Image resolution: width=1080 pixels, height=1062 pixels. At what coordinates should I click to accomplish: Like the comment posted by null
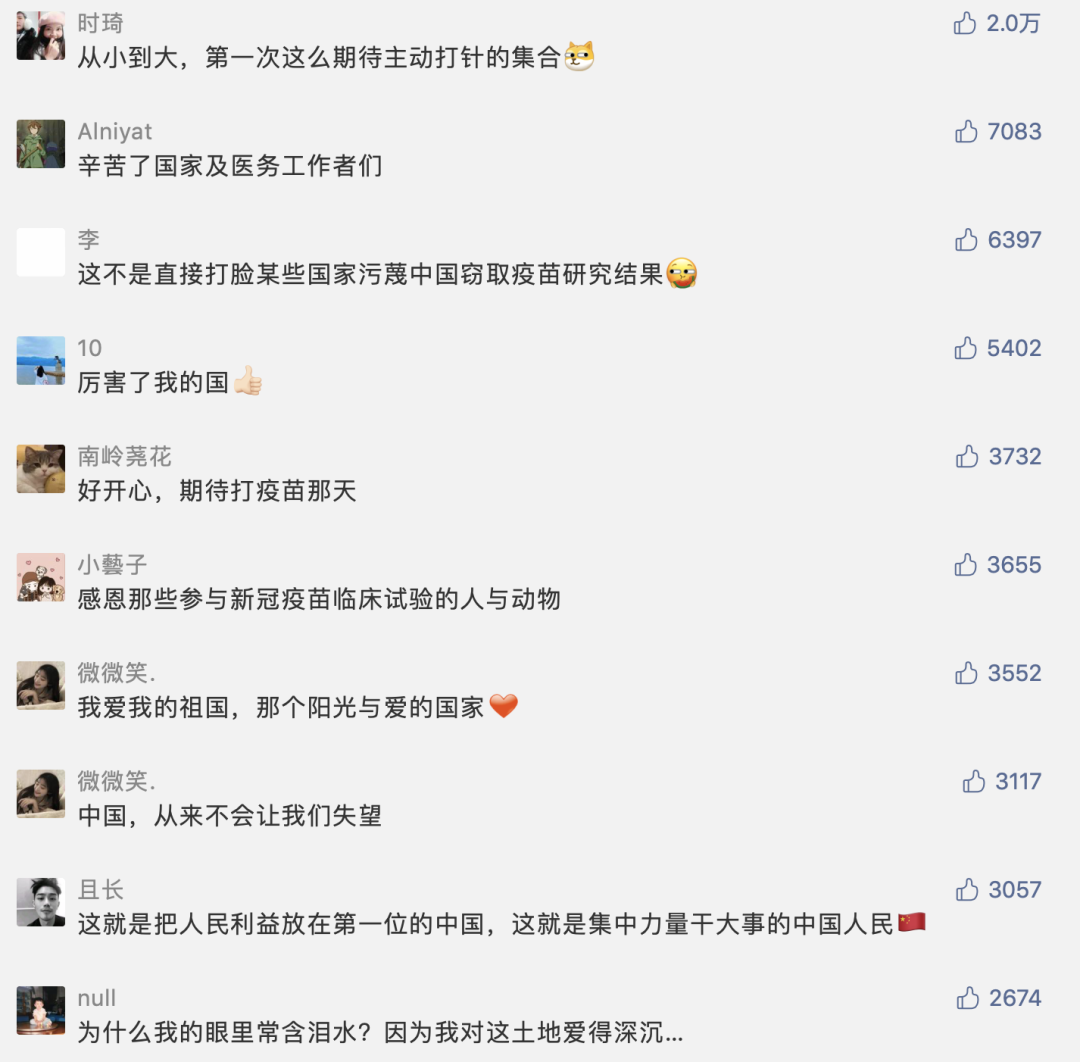(x=967, y=998)
